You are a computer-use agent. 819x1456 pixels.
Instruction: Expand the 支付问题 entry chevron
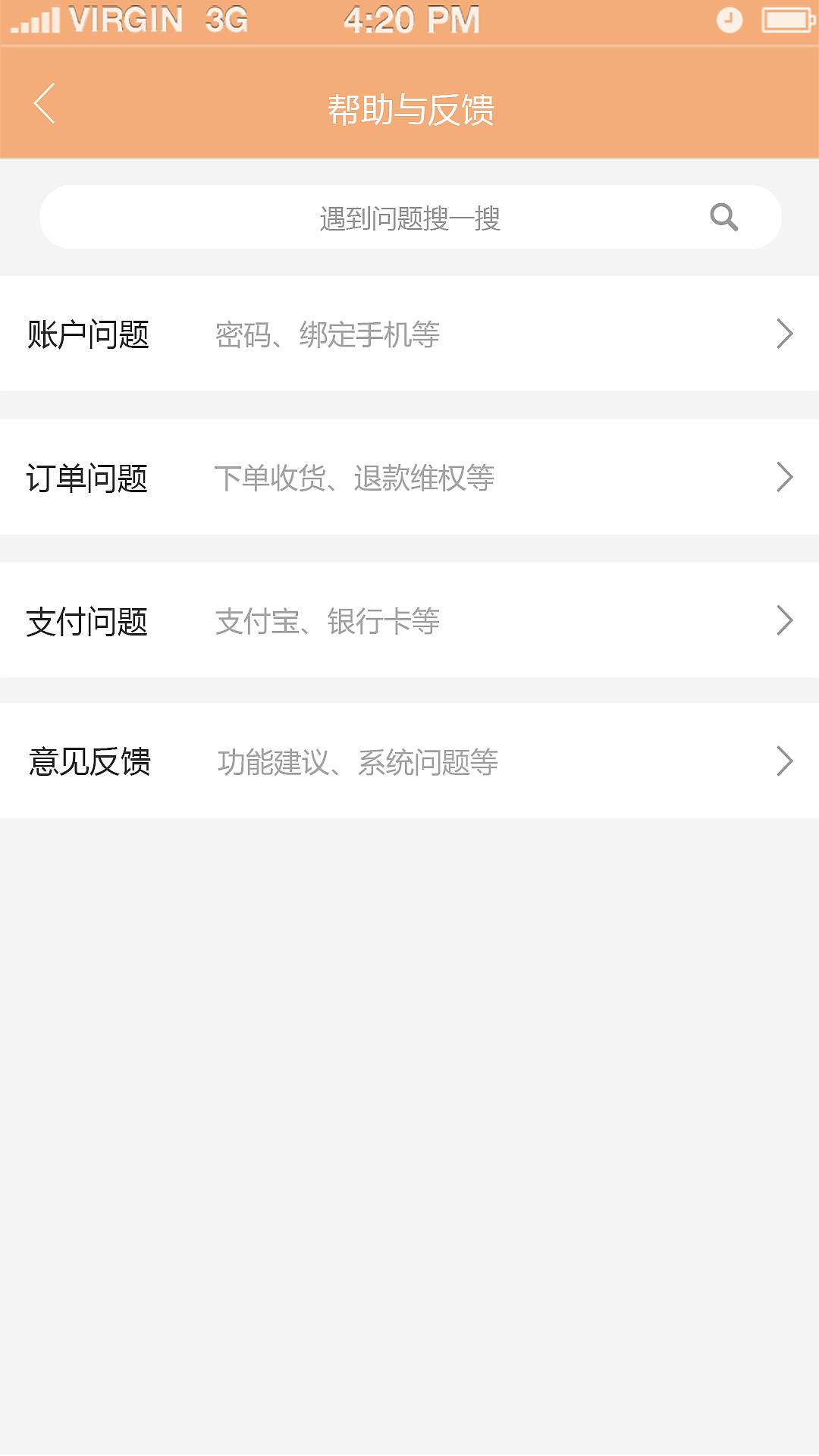(x=783, y=620)
